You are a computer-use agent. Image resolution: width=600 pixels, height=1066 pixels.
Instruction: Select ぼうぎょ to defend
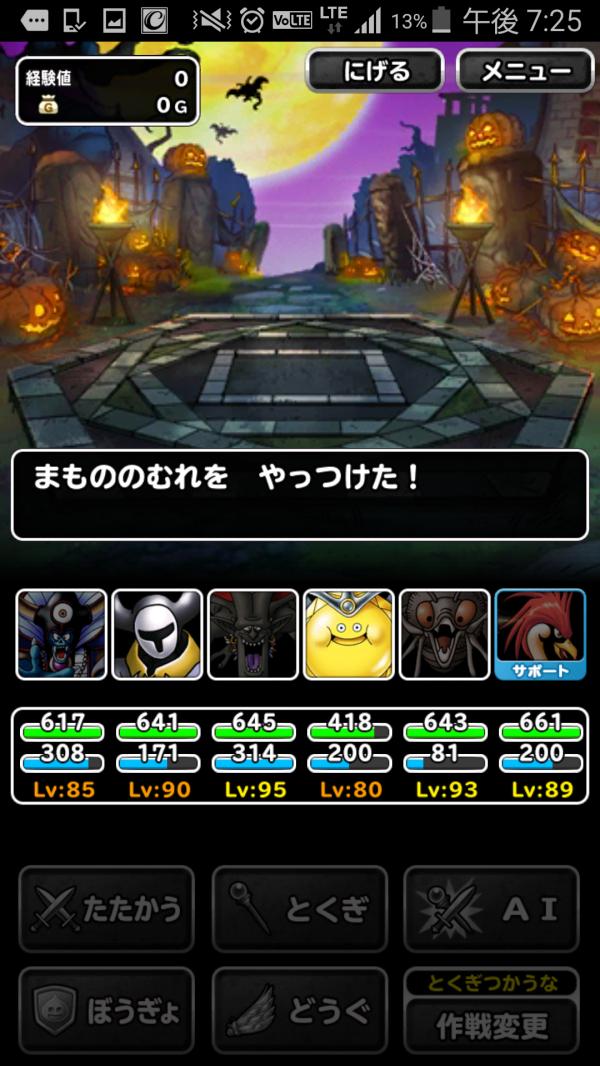[107, 1010]
